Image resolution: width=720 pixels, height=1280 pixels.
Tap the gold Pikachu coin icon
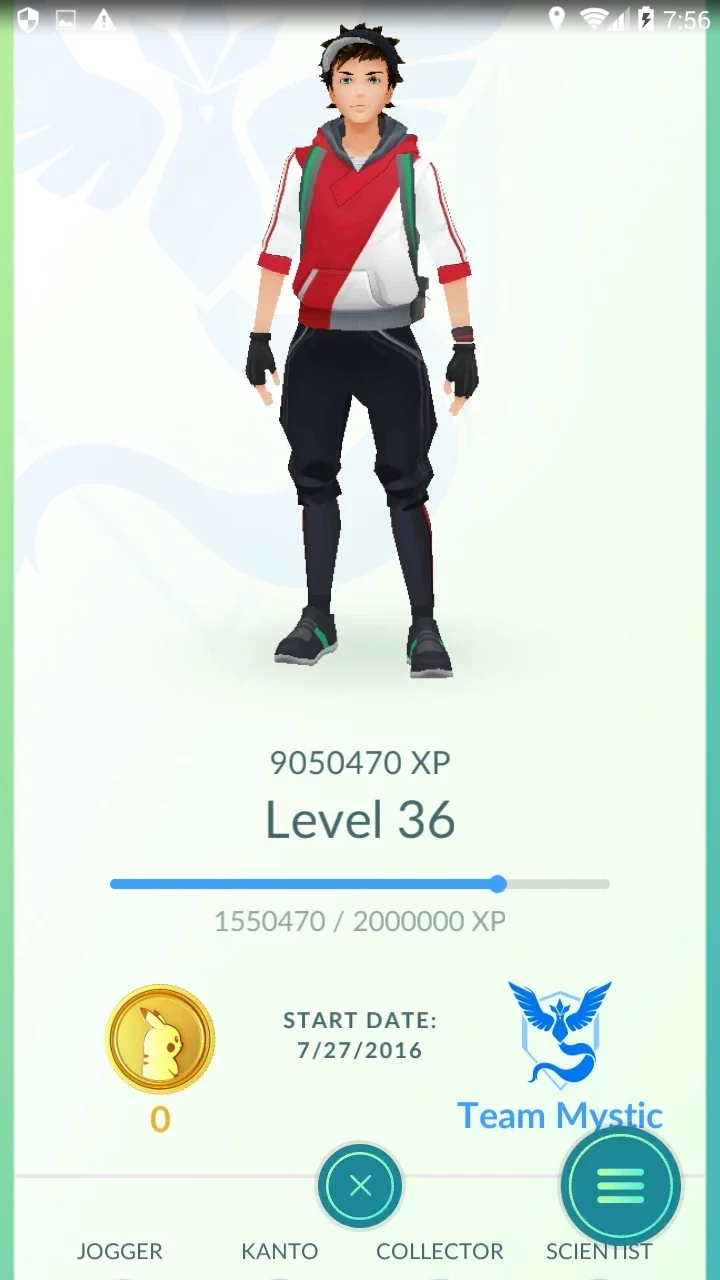(160, 1039)
